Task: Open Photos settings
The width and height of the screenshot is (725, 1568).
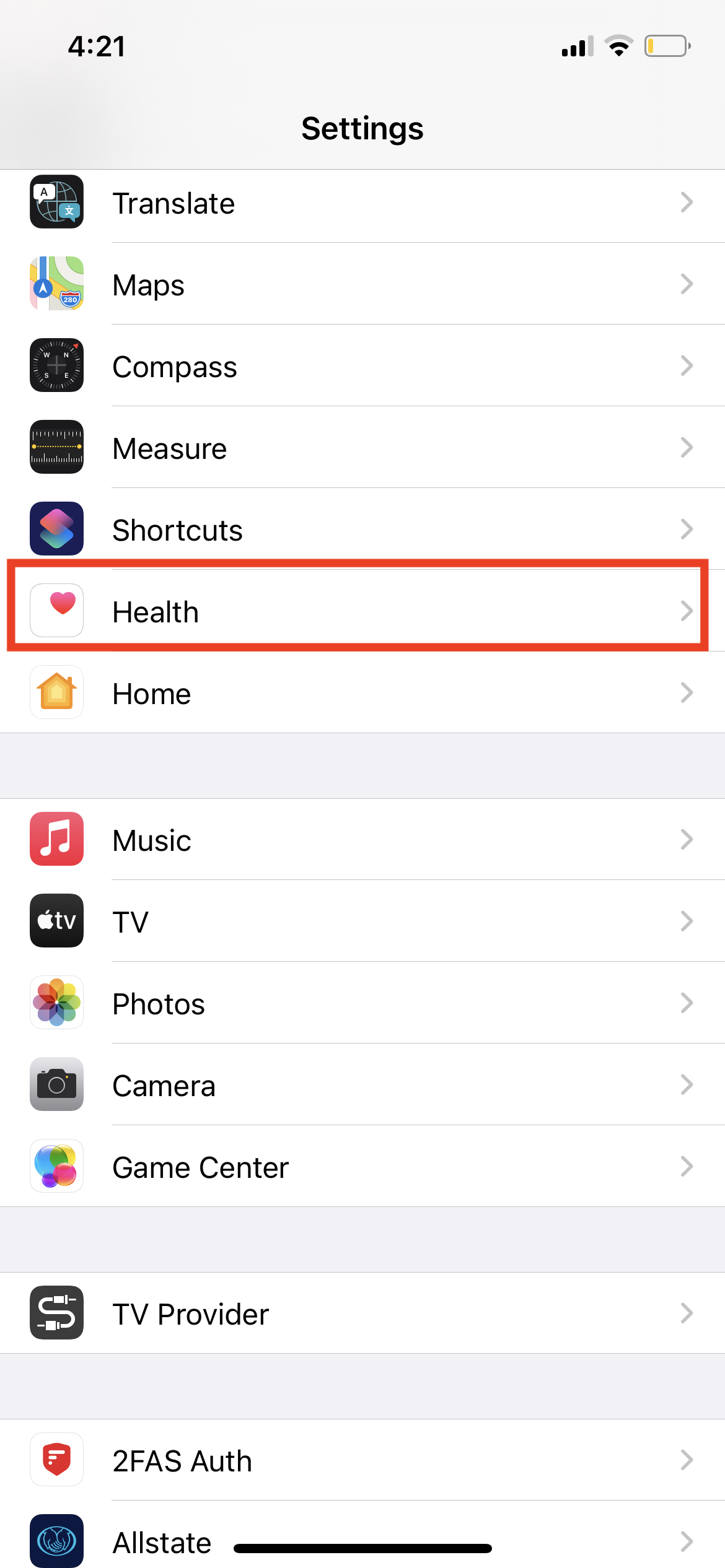Action: pyautogui.click(x=362, y=1003)
